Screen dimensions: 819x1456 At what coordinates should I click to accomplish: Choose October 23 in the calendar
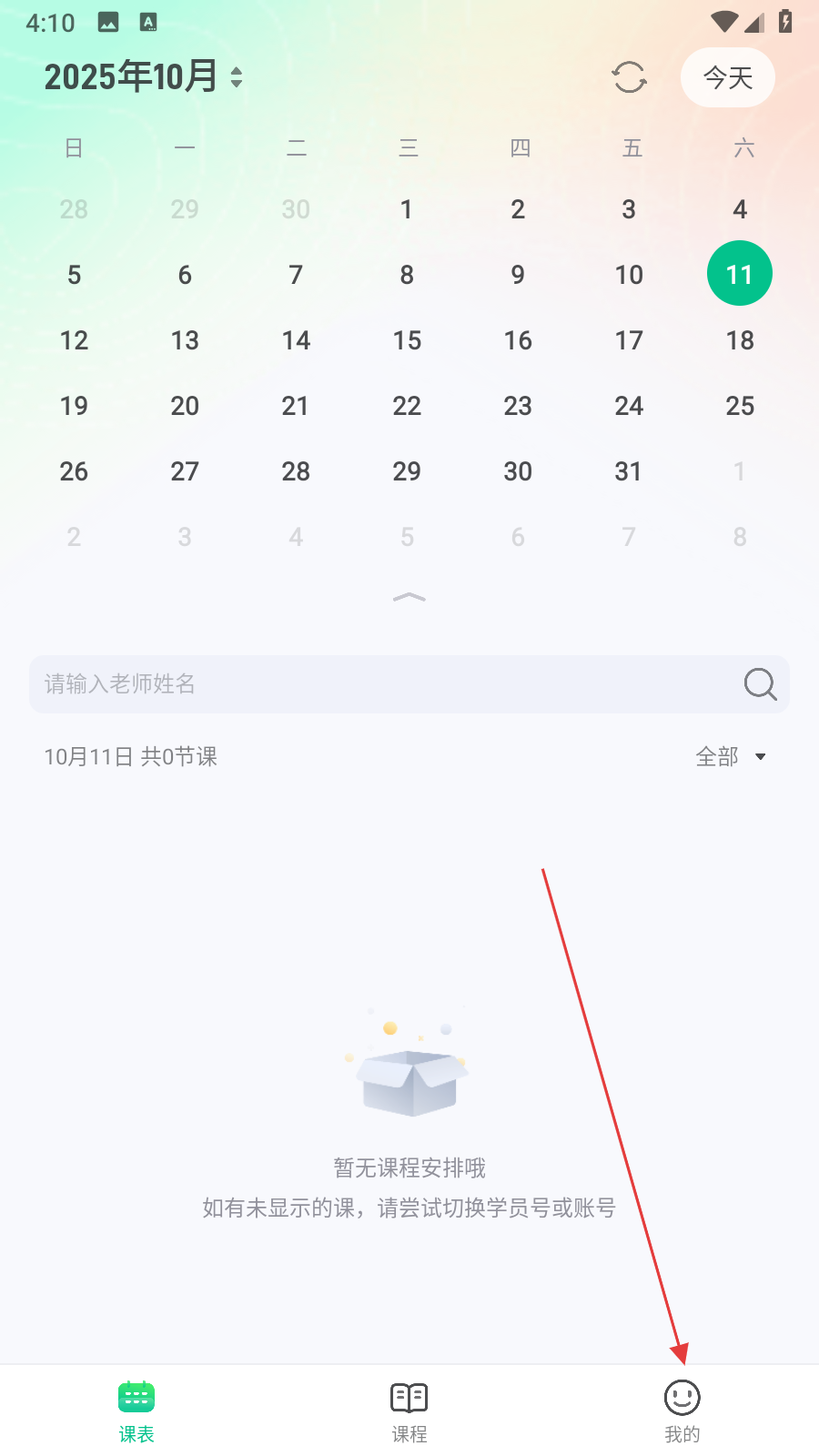(518, 406)
